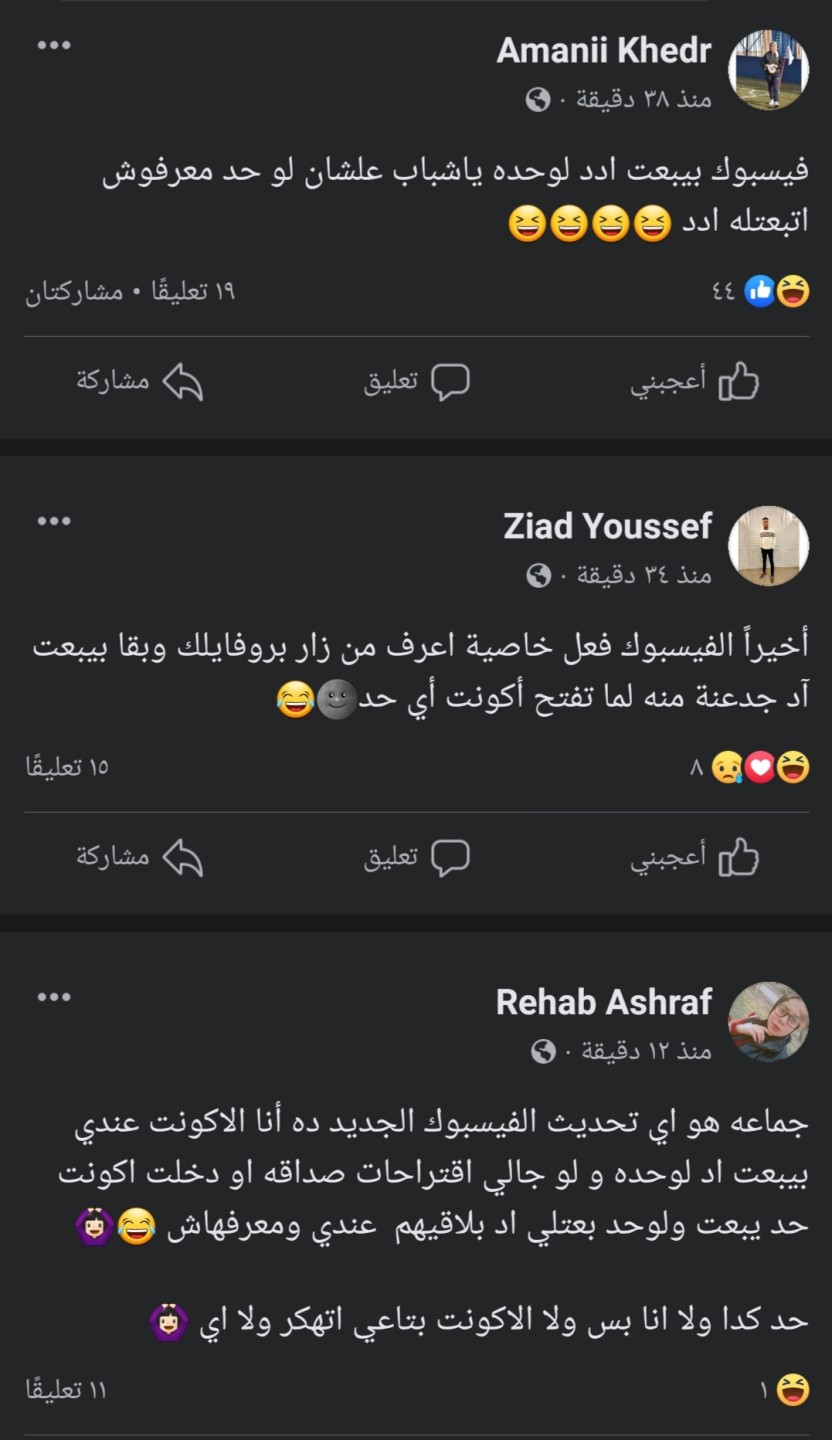This screenshot has width=832, height=1440.
Task: Open the overflow menu on Ziad Youssef's post
Action: coord(54,521)
